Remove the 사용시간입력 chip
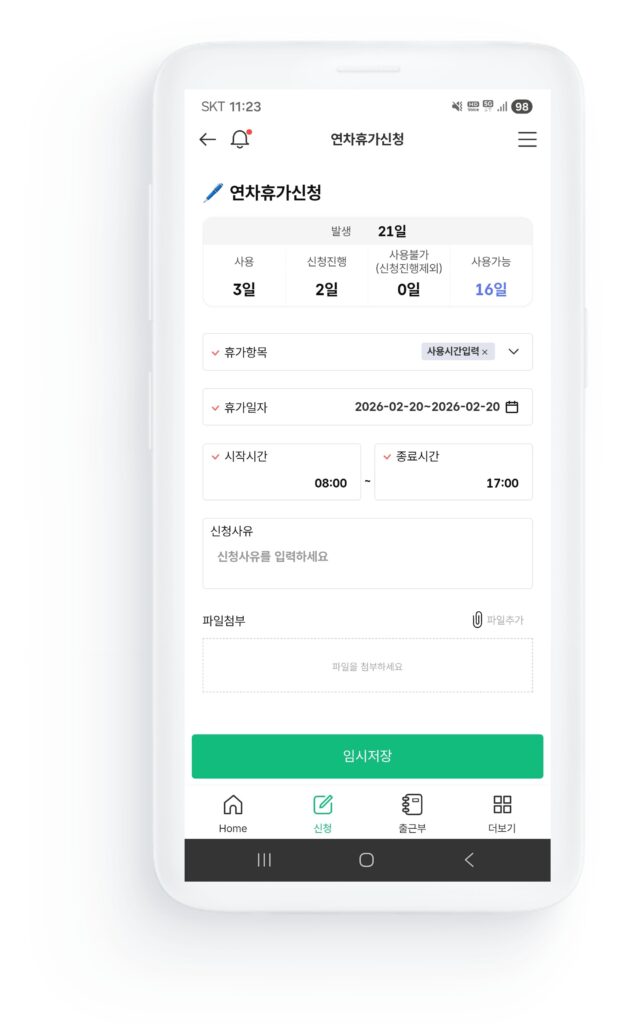The image size is (635, 1024). pyautogui.click(x=485, y=352)
